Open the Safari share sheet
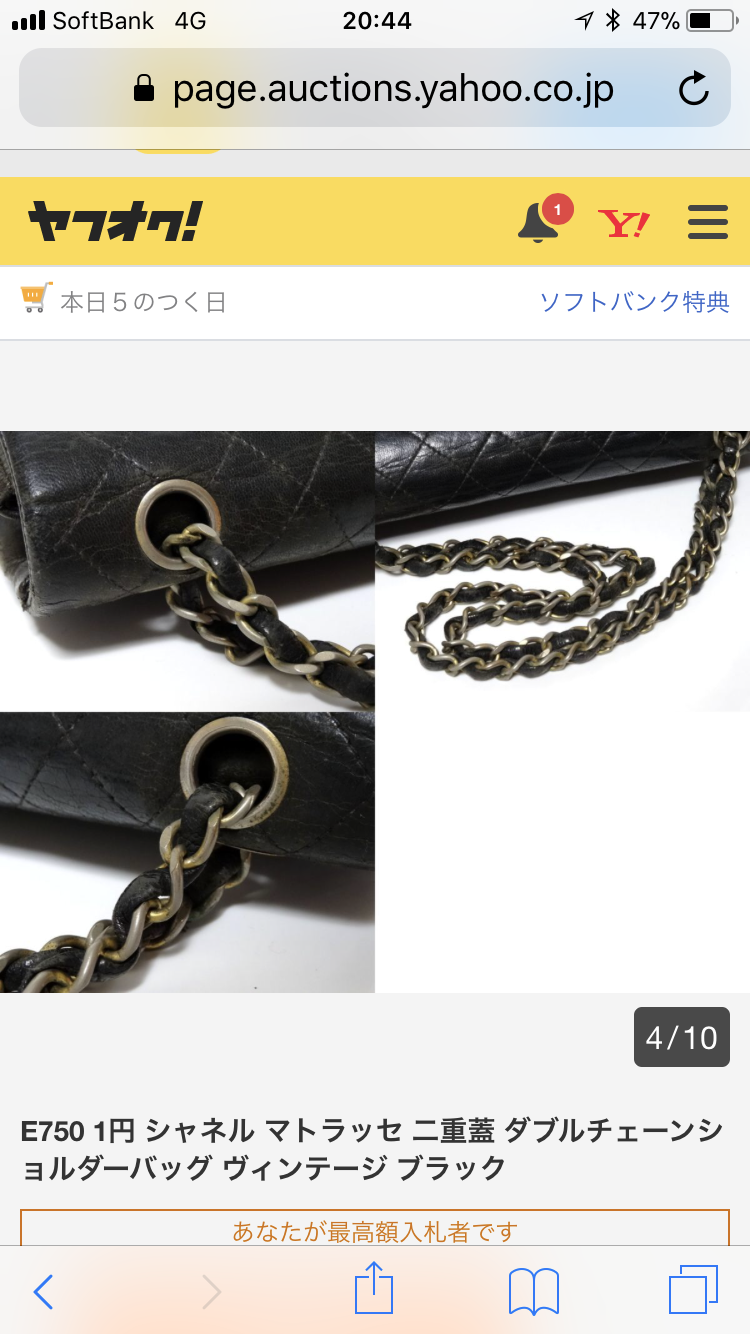 (374, 1288)
